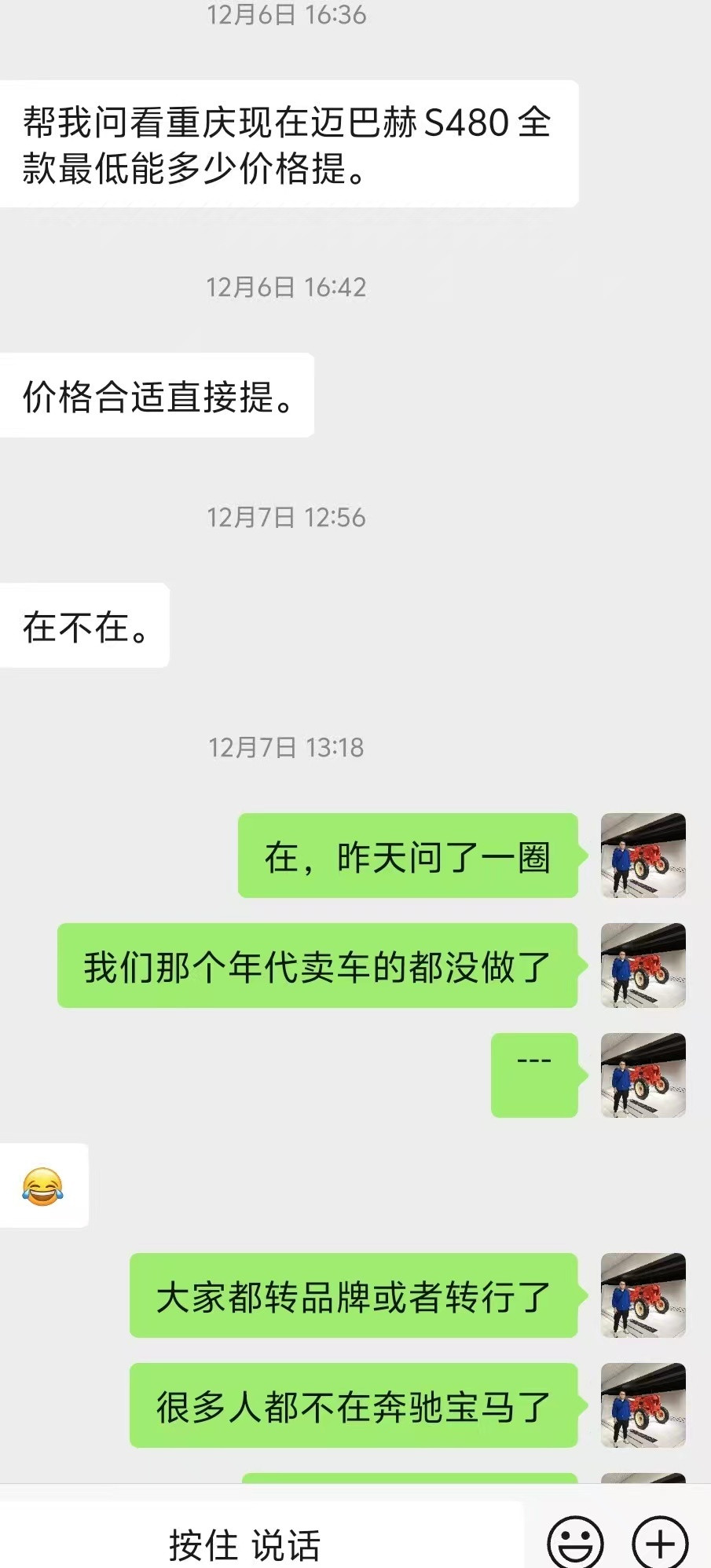
Task: Tap the avatar next to '我们那个年代卖车的都没做了'
Action: click(x=642, y=965)
